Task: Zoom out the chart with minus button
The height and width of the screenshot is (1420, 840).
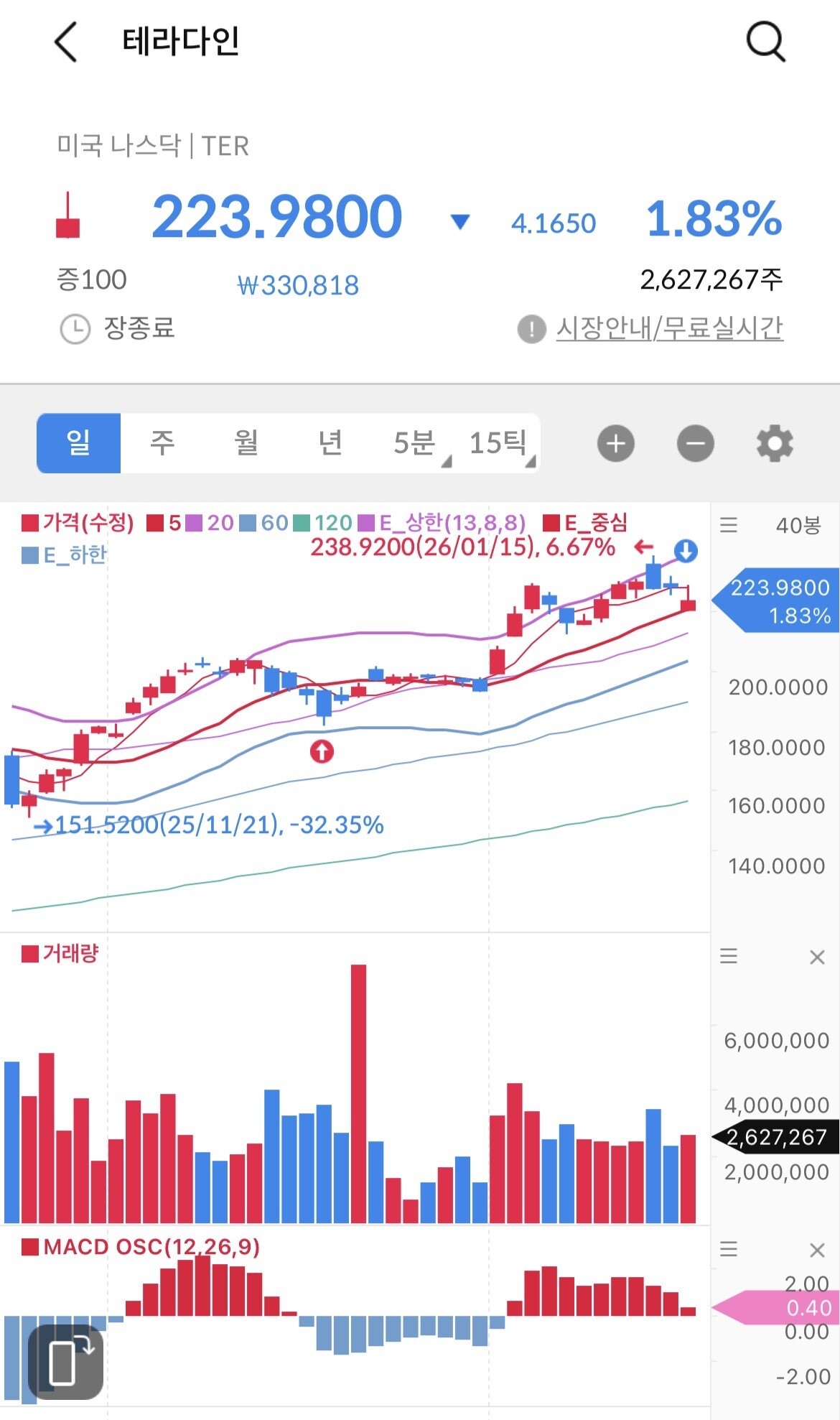Action: pos(695,443)
